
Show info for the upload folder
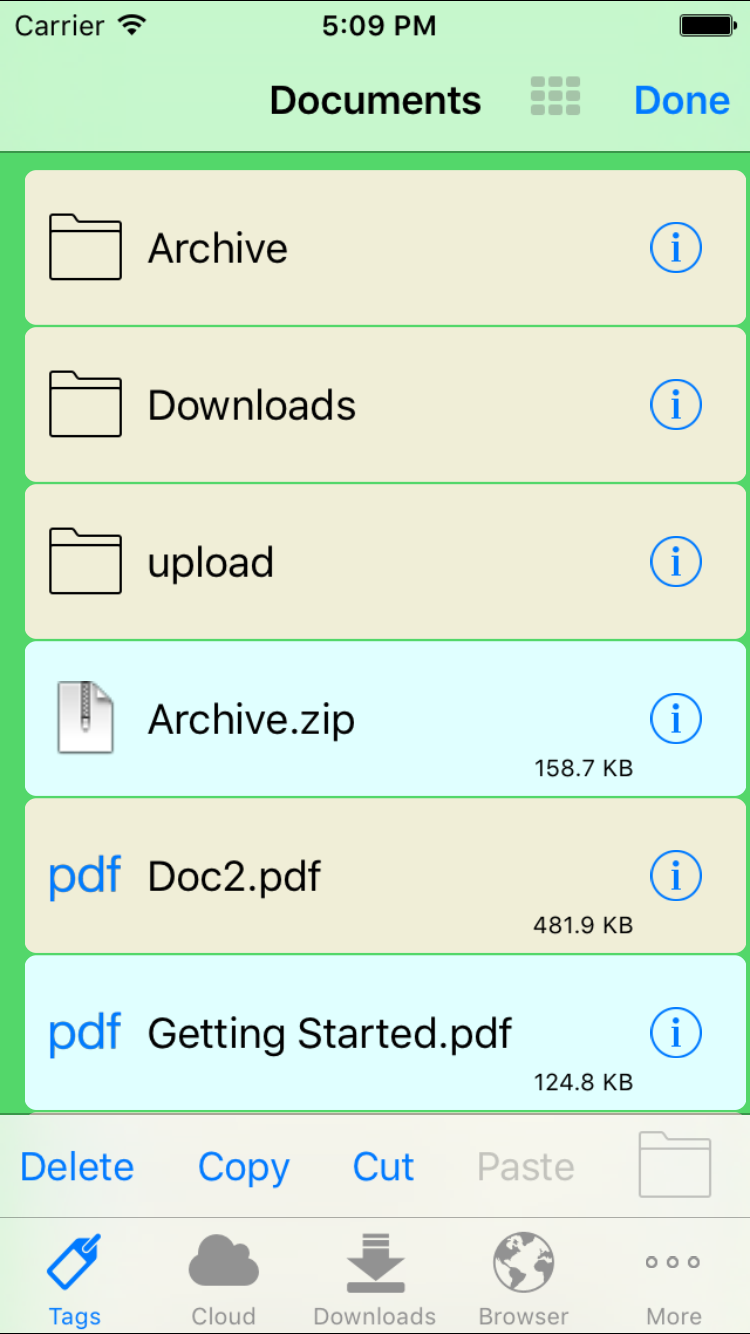point(676,561)
